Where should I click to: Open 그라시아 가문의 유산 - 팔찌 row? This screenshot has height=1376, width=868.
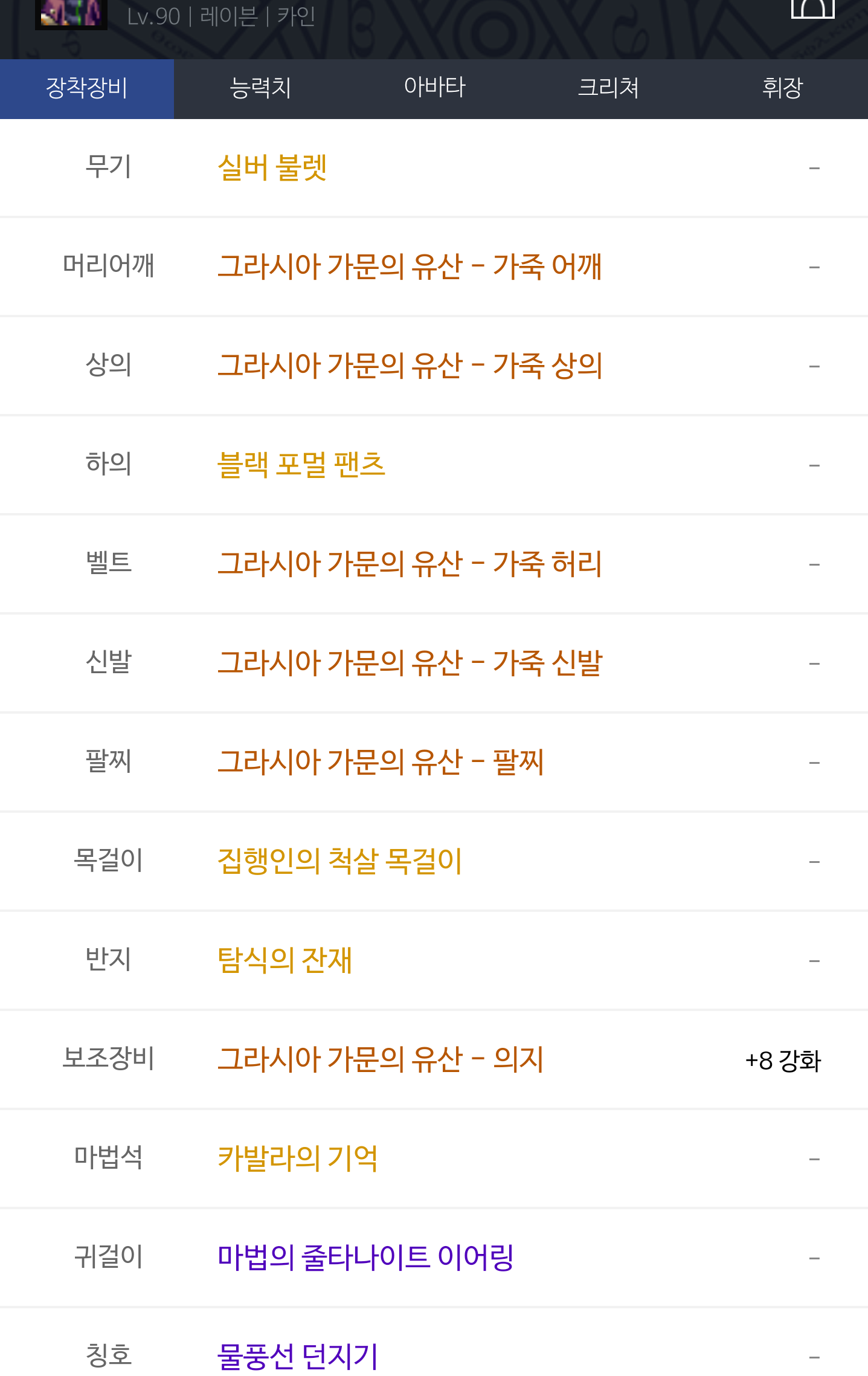coord(434,762)
